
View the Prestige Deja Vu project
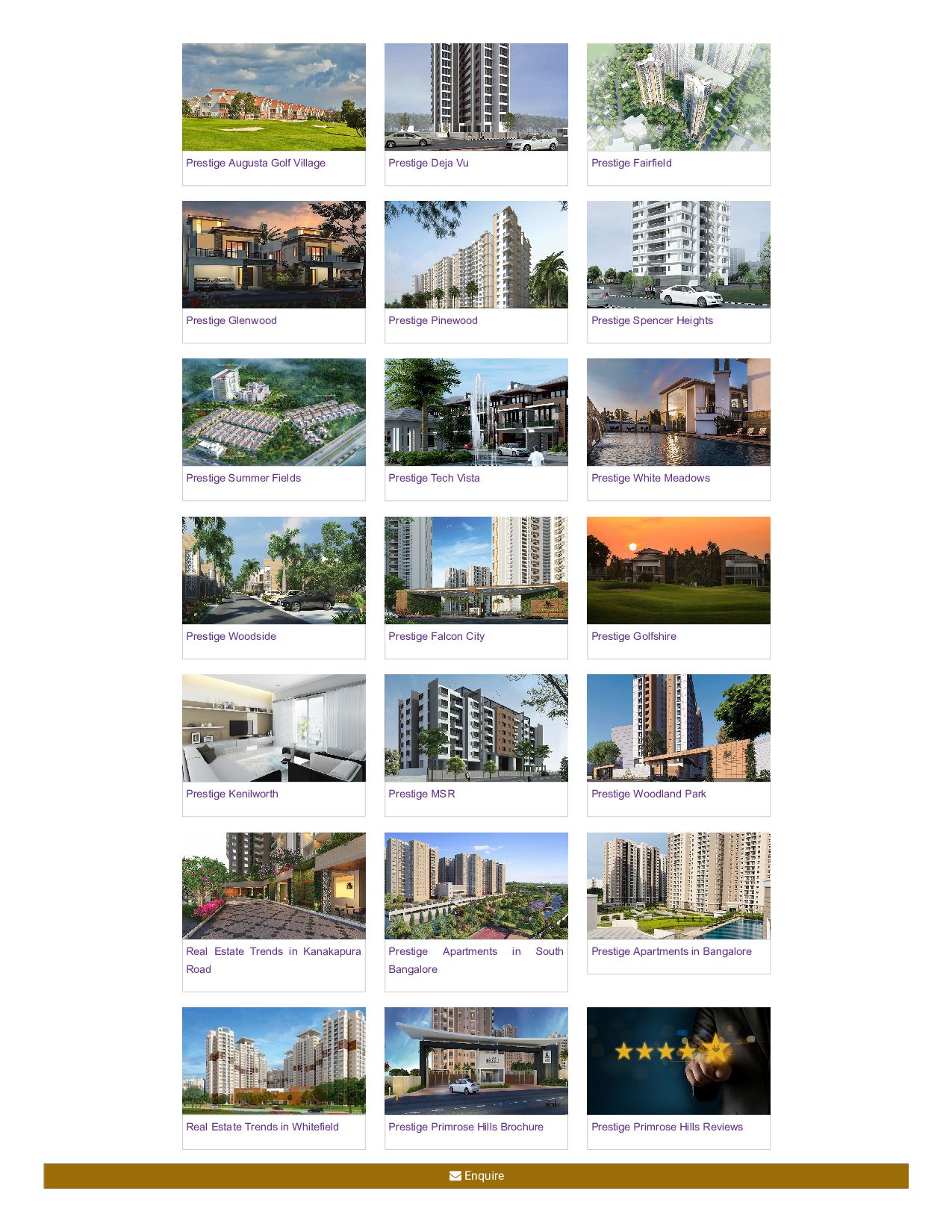(429, 163)
